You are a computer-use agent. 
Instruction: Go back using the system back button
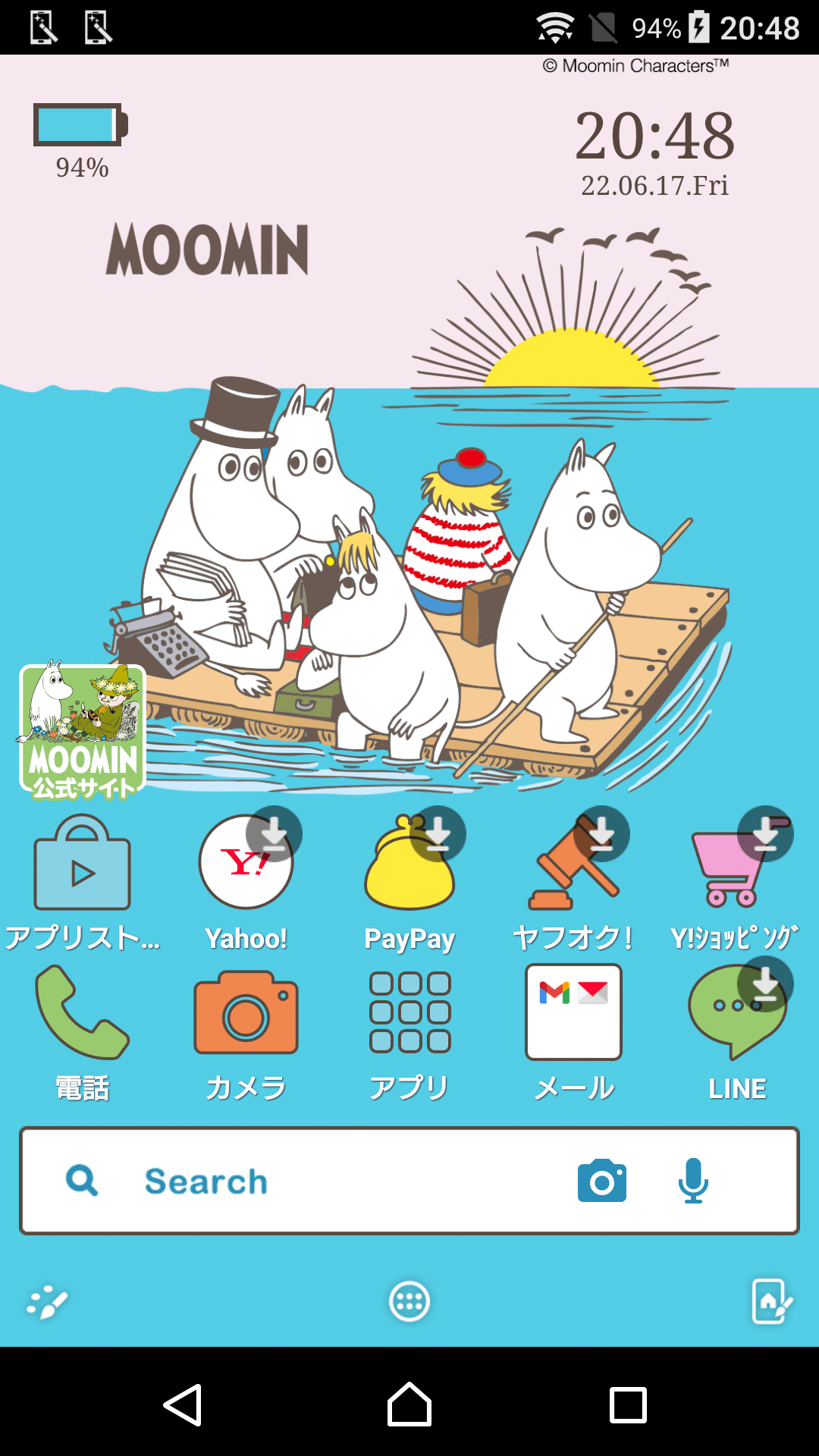pos(183,1405)
